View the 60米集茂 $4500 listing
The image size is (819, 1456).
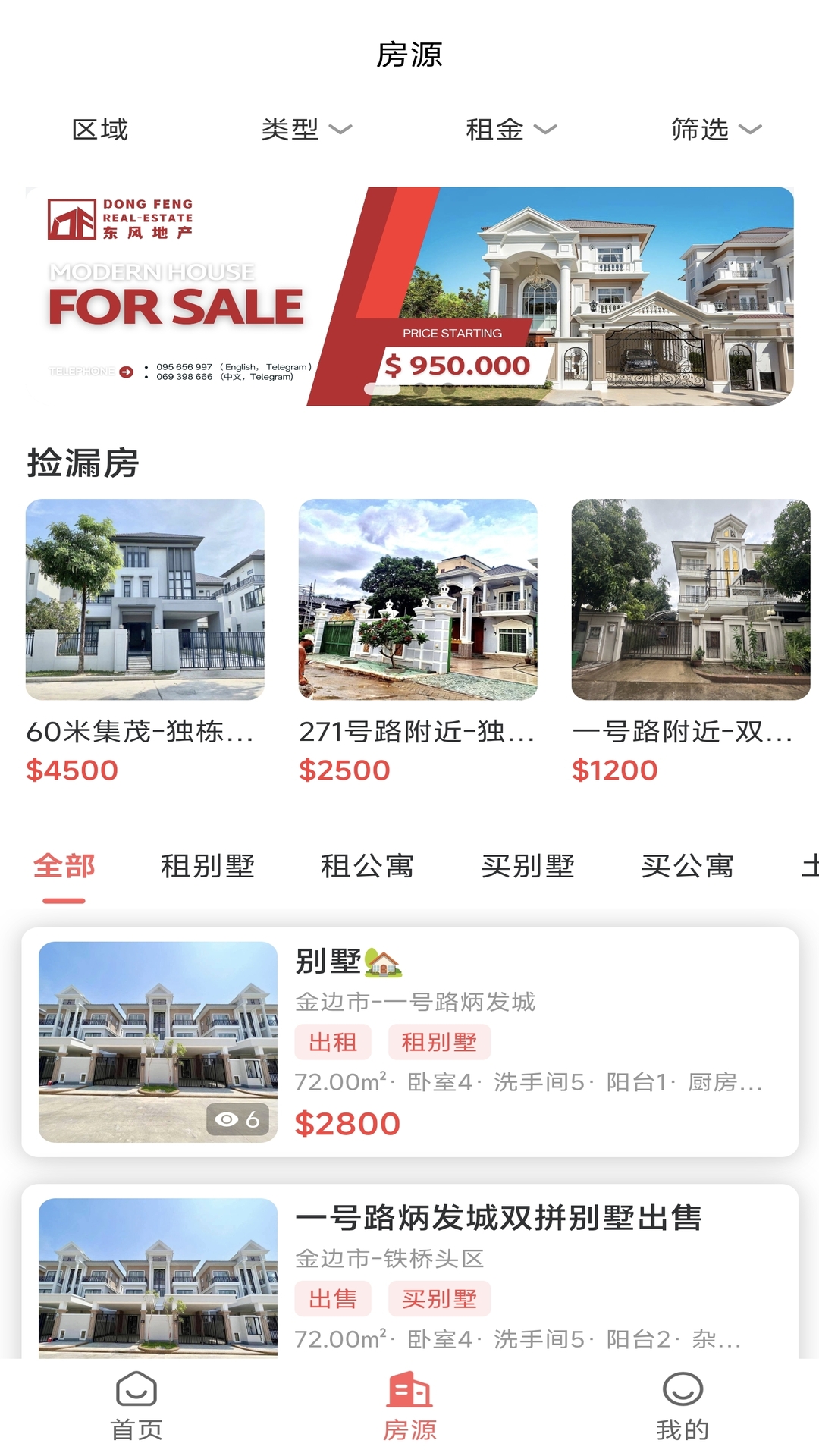click(x=145, y=641)
